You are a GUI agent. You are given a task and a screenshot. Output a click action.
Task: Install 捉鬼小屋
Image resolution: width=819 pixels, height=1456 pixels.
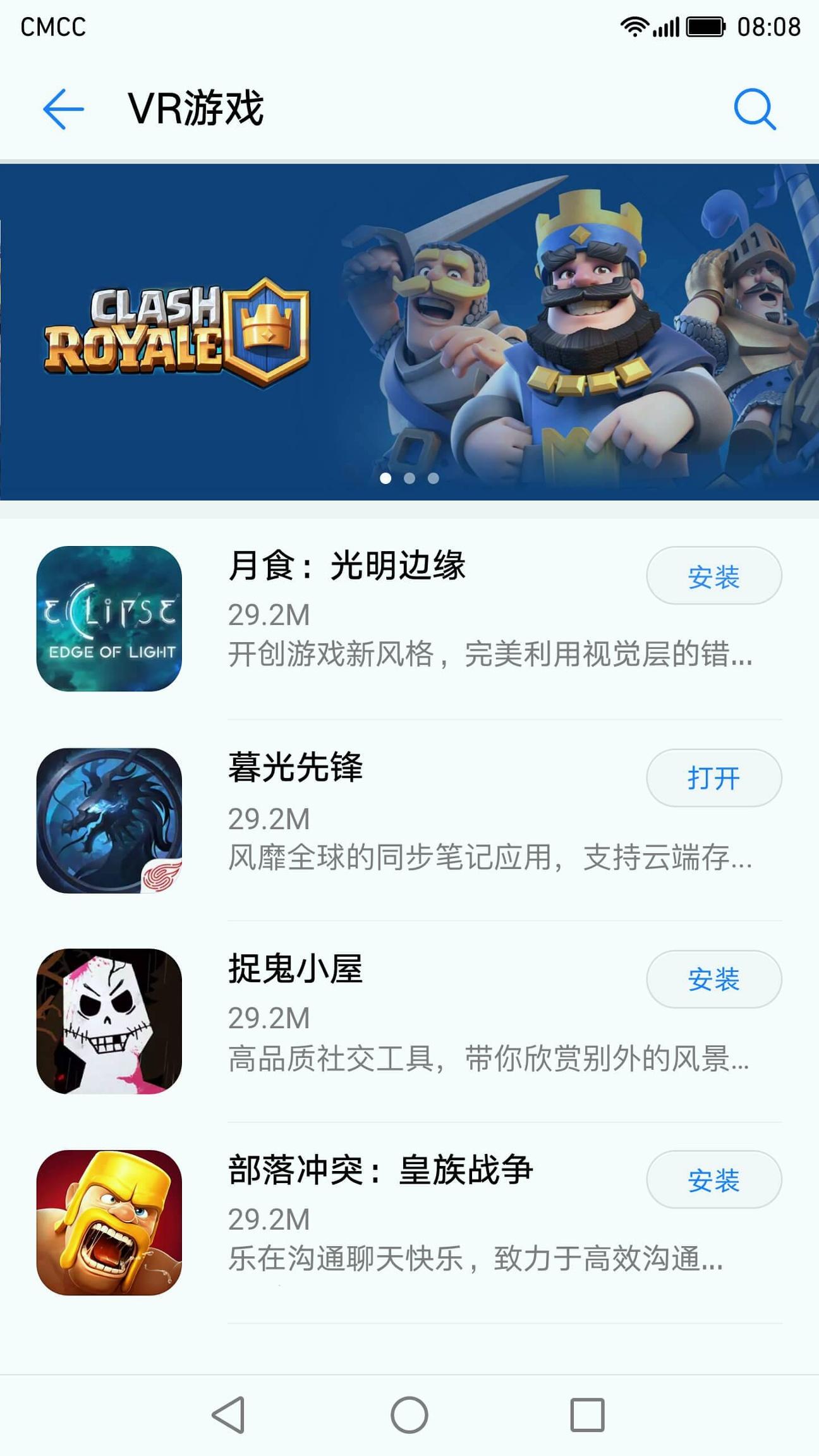tap(713, 979)
